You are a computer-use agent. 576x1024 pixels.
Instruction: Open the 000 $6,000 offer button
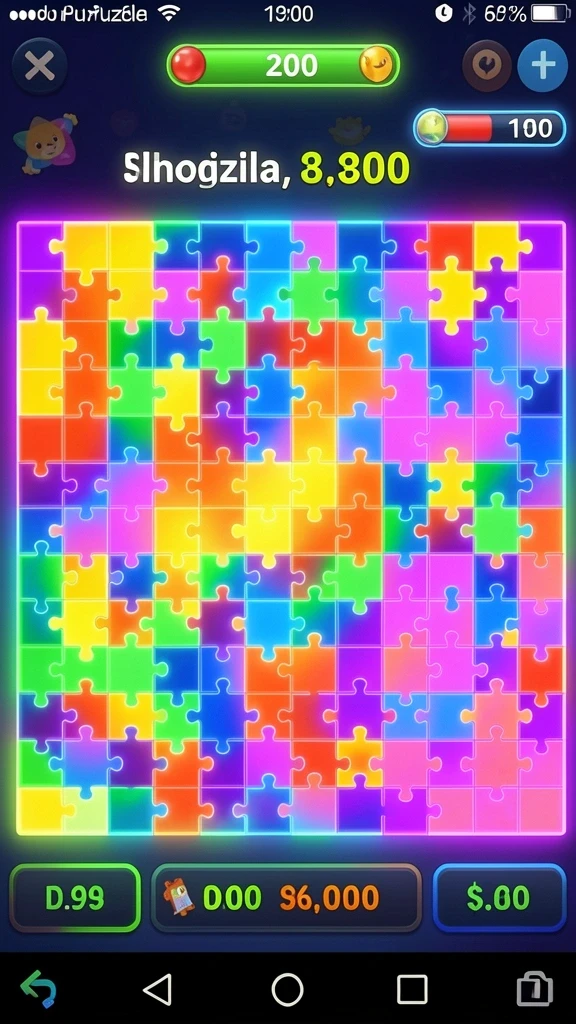(286, 898)
